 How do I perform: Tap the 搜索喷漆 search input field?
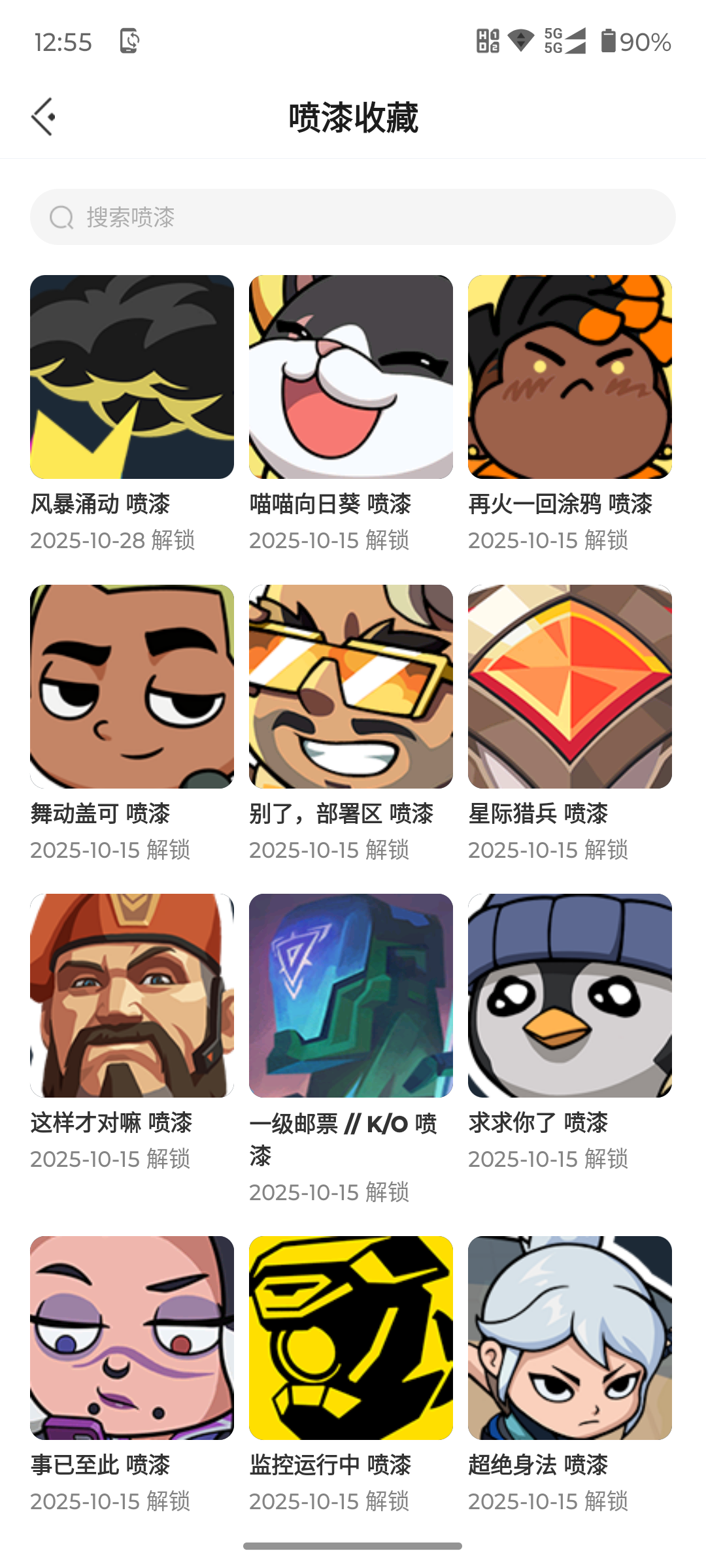point(353,216)
